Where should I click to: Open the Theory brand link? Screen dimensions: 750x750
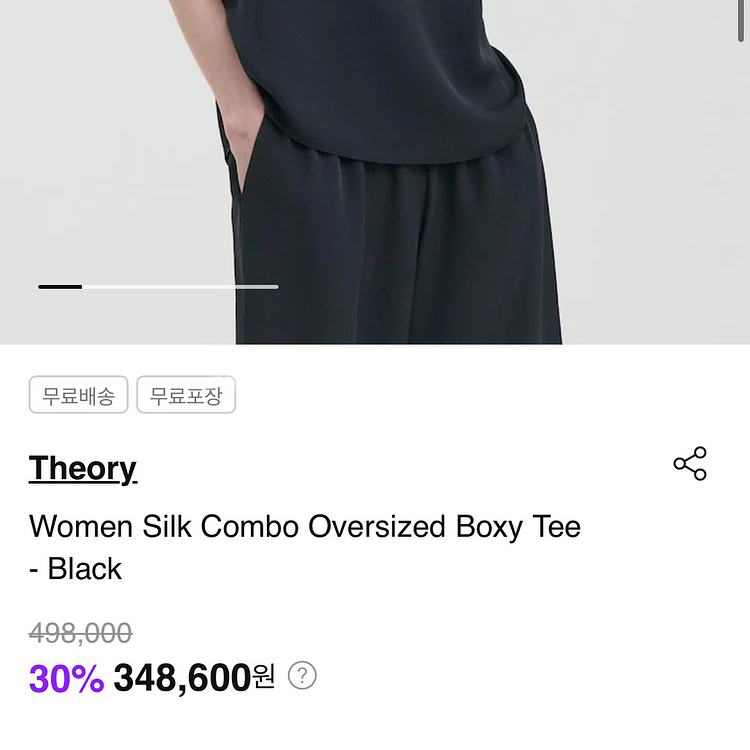coord(83,468)
